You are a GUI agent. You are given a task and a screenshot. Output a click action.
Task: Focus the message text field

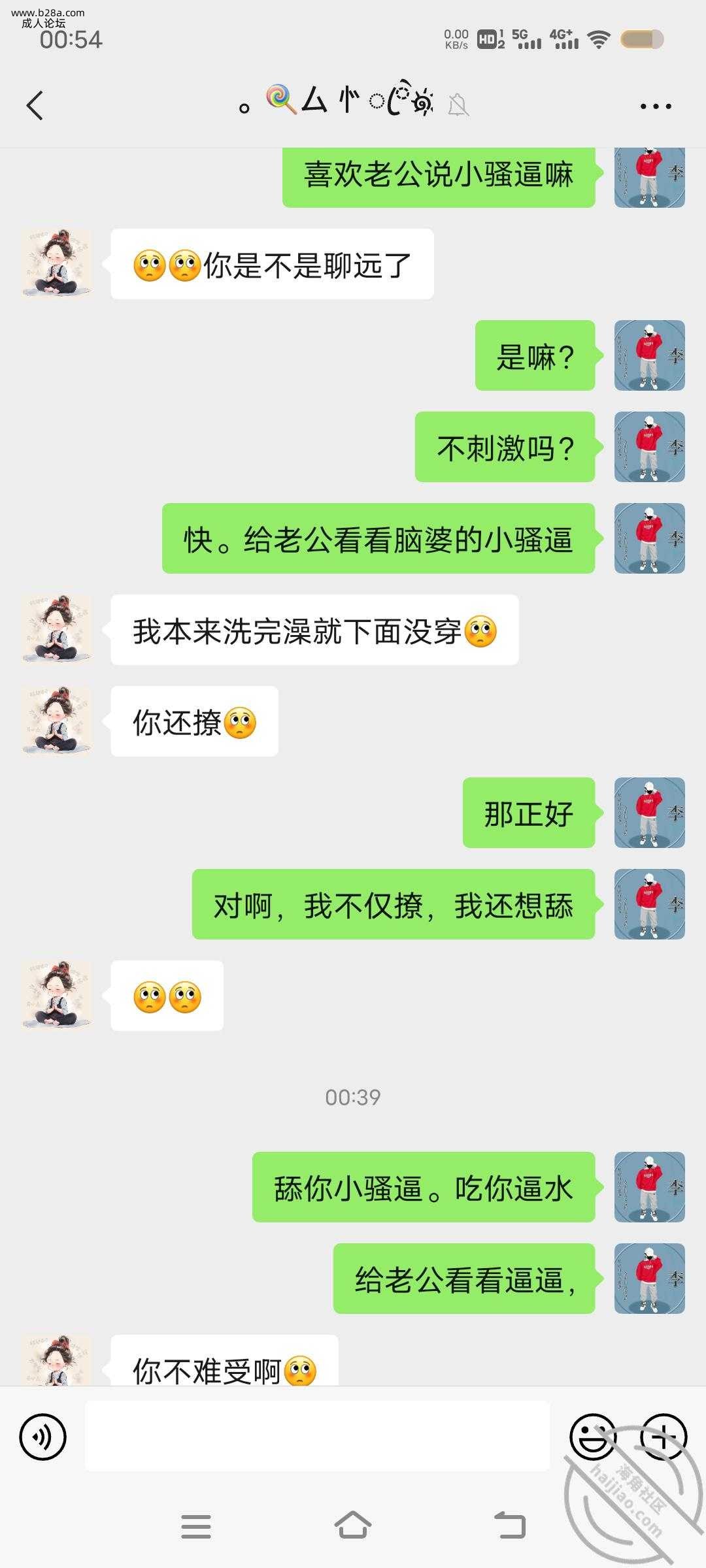pyautogui.click(x=317, y=1437)
